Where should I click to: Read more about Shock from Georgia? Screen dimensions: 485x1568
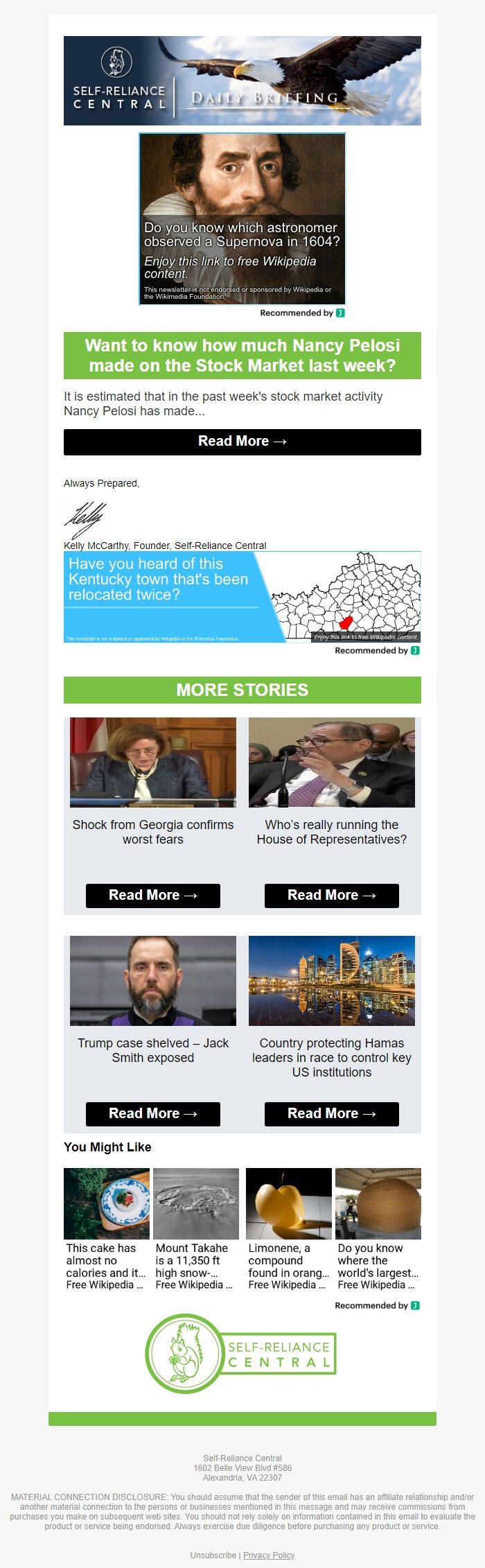[152, 895]
